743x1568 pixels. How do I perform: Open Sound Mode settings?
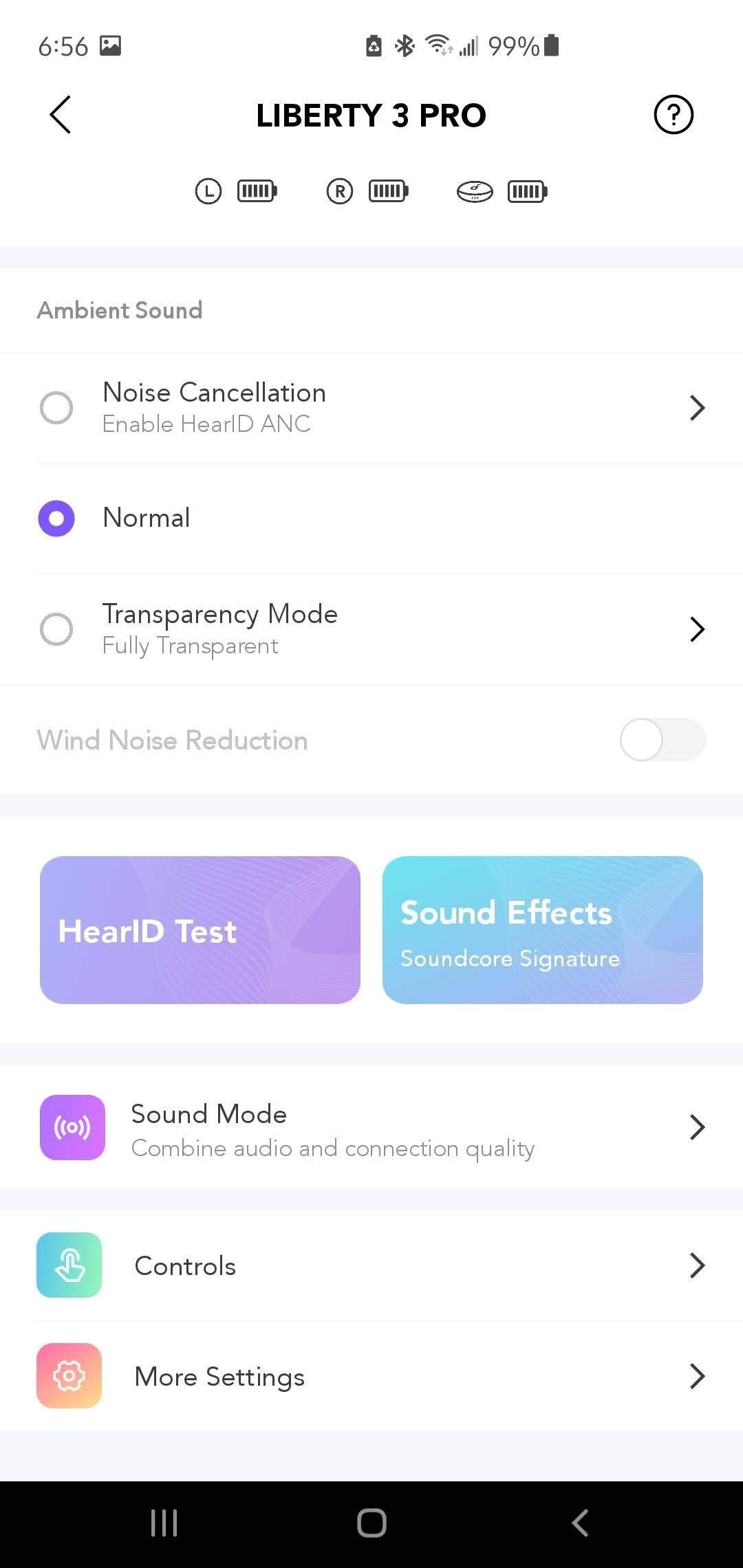(x=371, y=1128)
